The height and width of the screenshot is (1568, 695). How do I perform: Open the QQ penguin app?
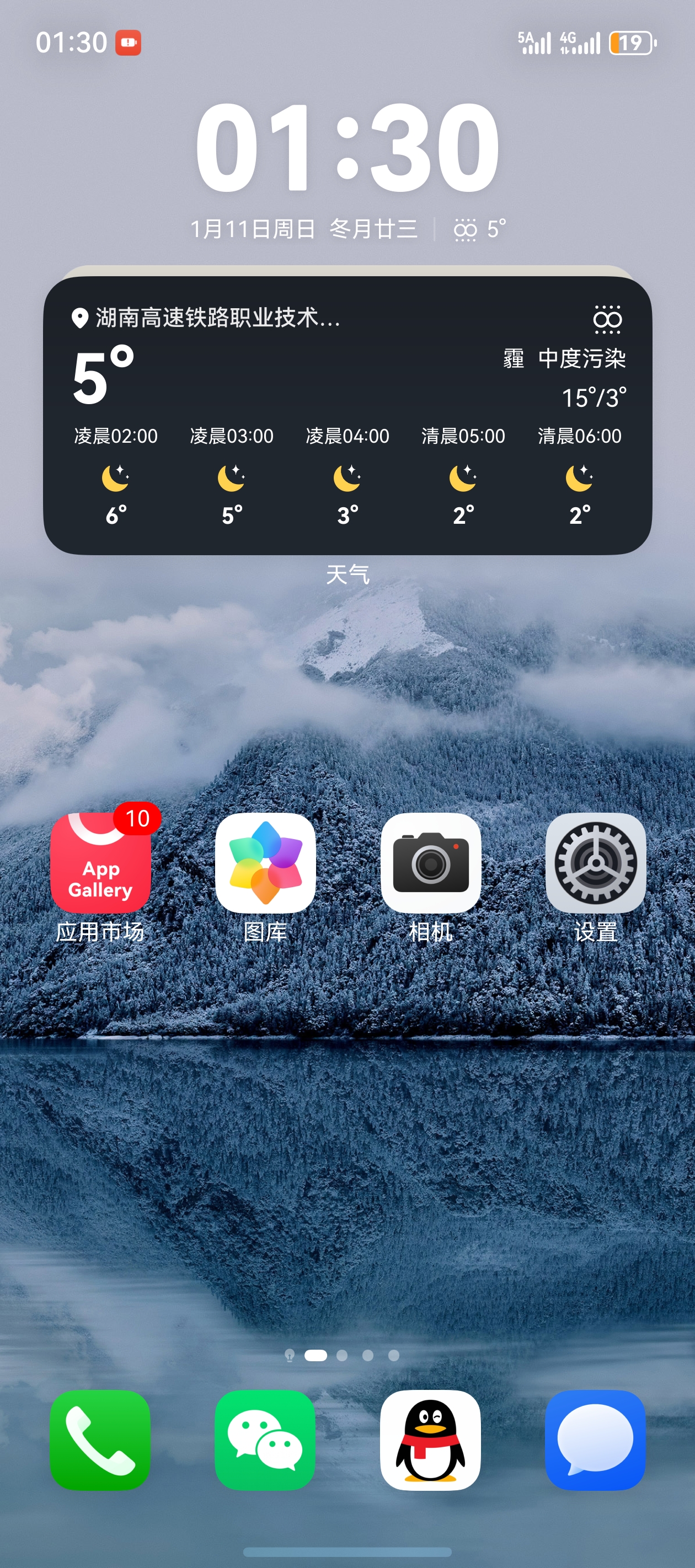[431, 1440]
